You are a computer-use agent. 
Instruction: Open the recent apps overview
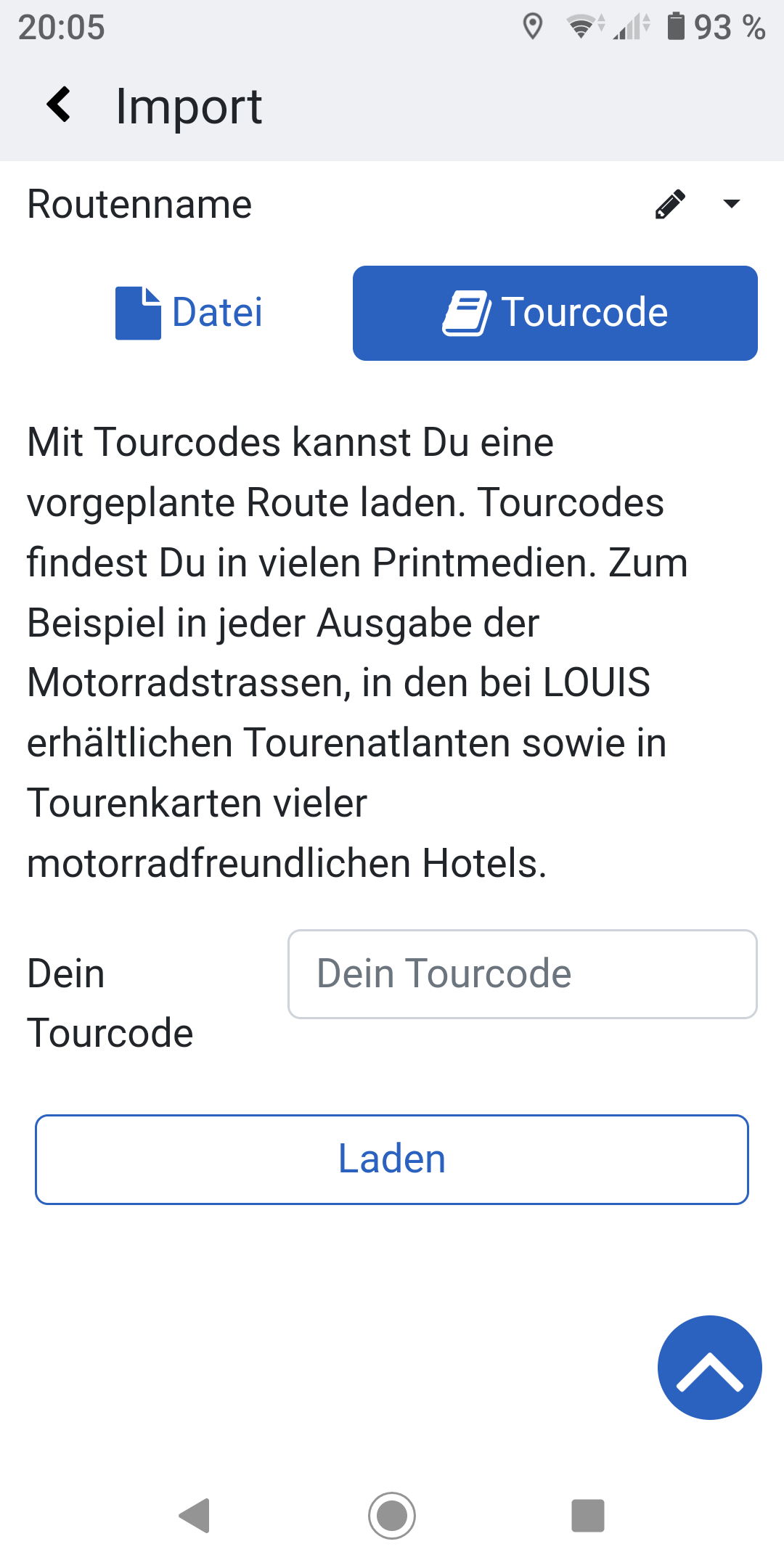pyautogui.click(x=588, y=1516)
